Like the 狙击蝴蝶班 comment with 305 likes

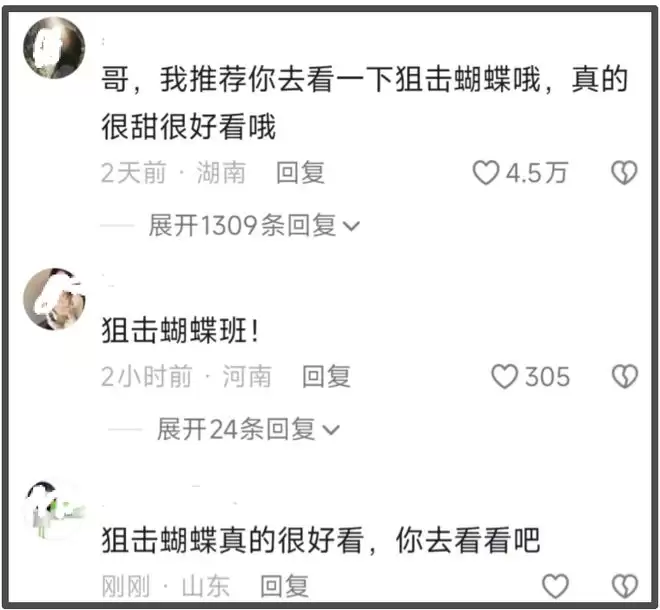coord(506,377)
